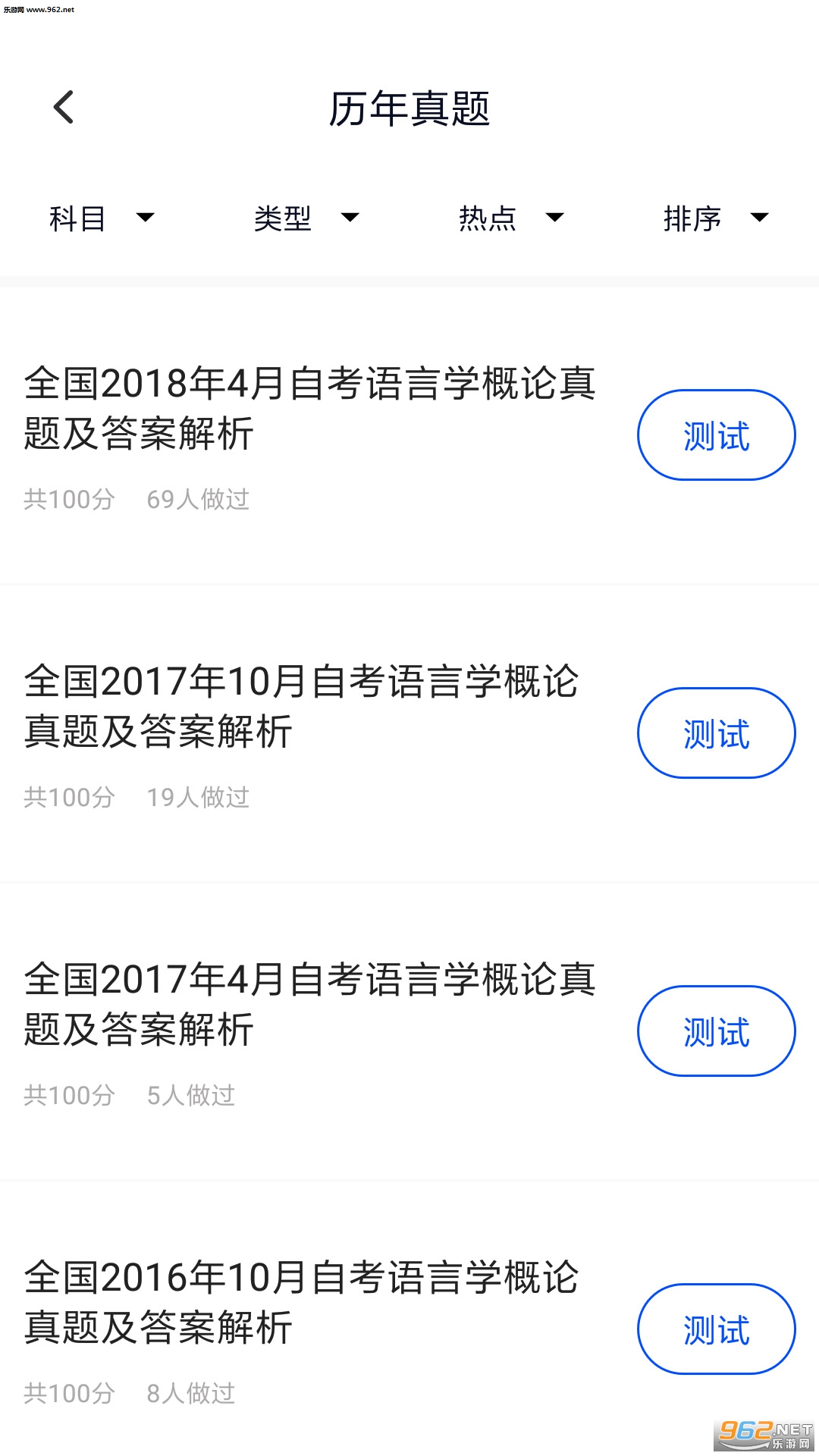Open the 全国2018年4月自考语言学概论 paper
Screen dimensions: 819x1456
309,408
